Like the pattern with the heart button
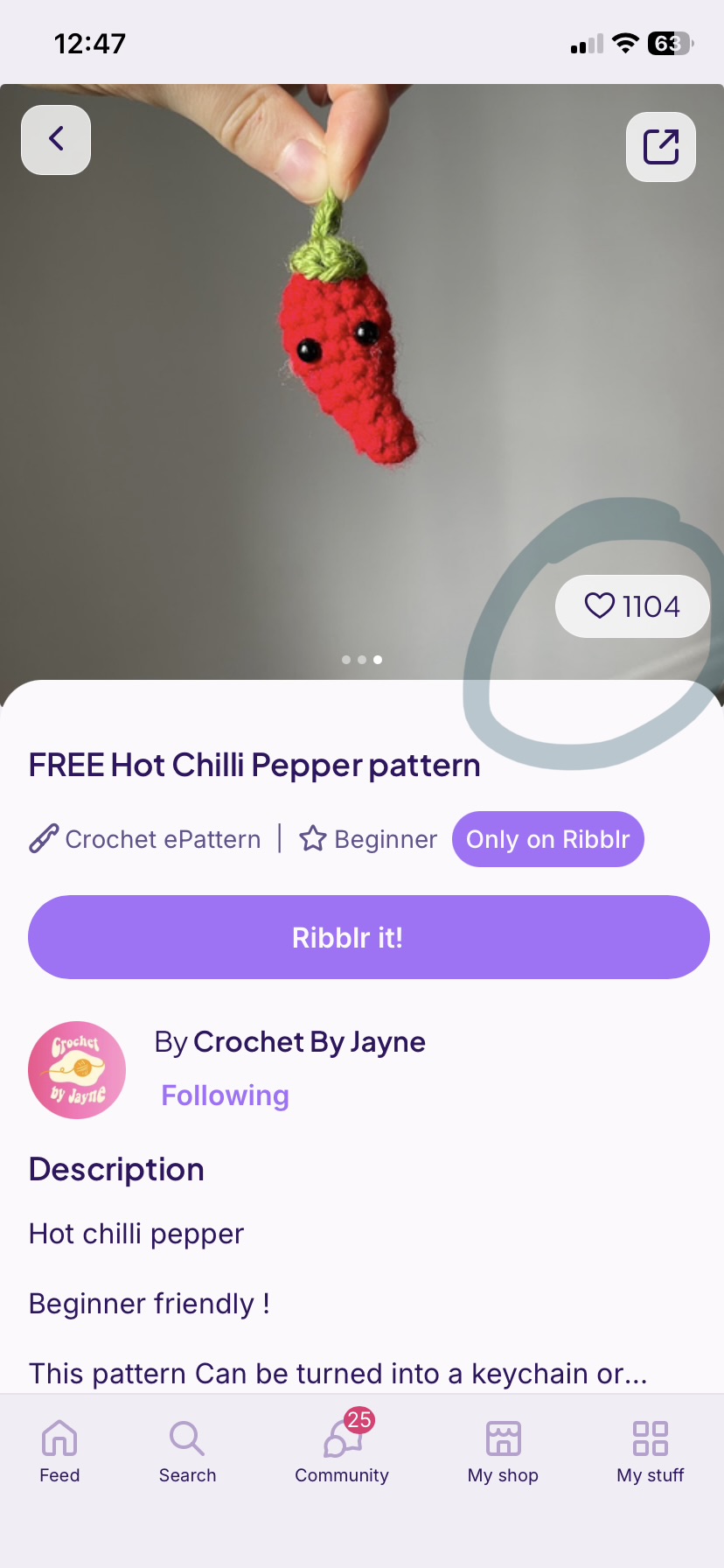This screenshot has width=724, height=1568. 631,606
